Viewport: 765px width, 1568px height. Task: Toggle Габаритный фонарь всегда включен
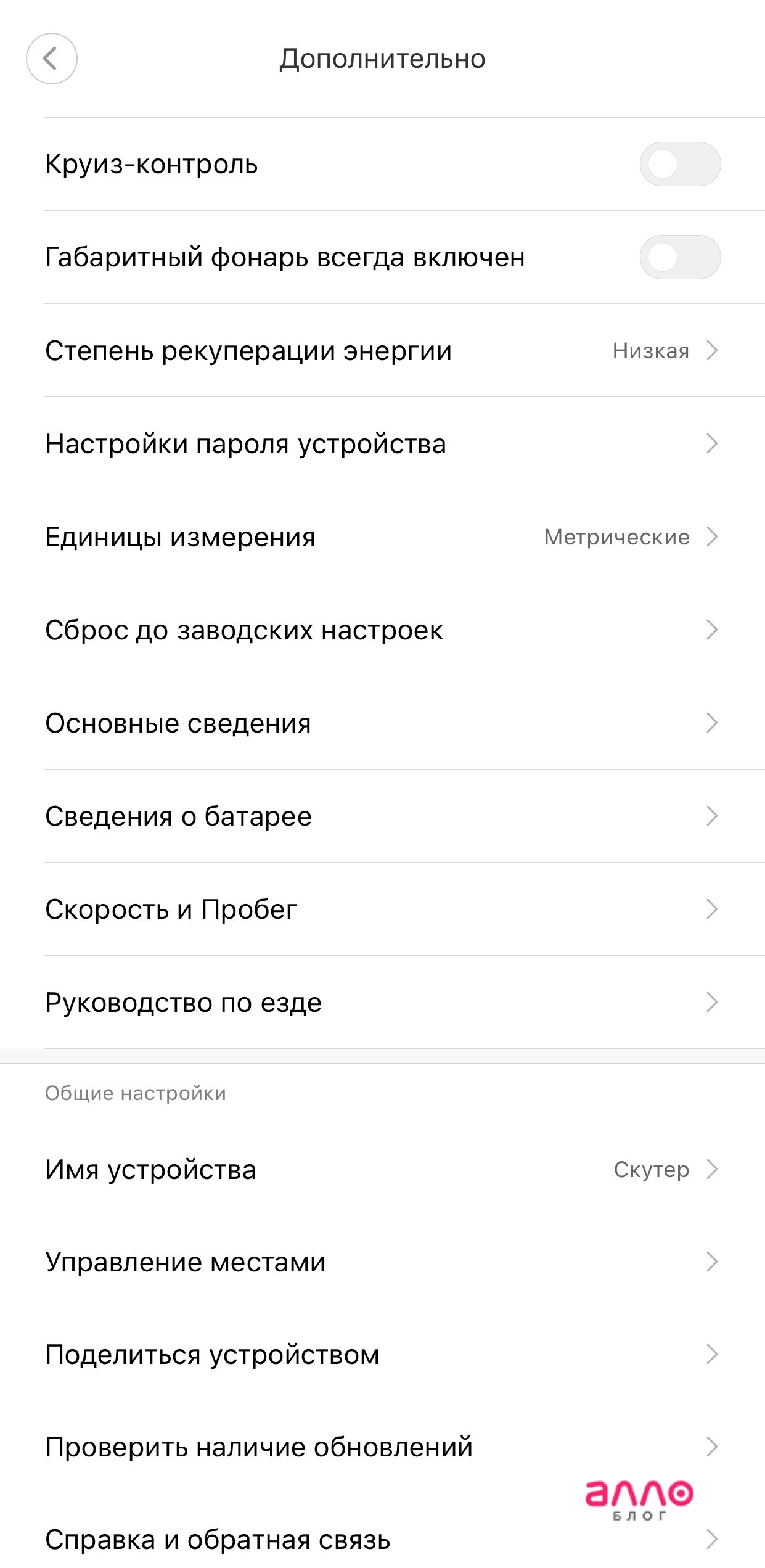(680, 257)
